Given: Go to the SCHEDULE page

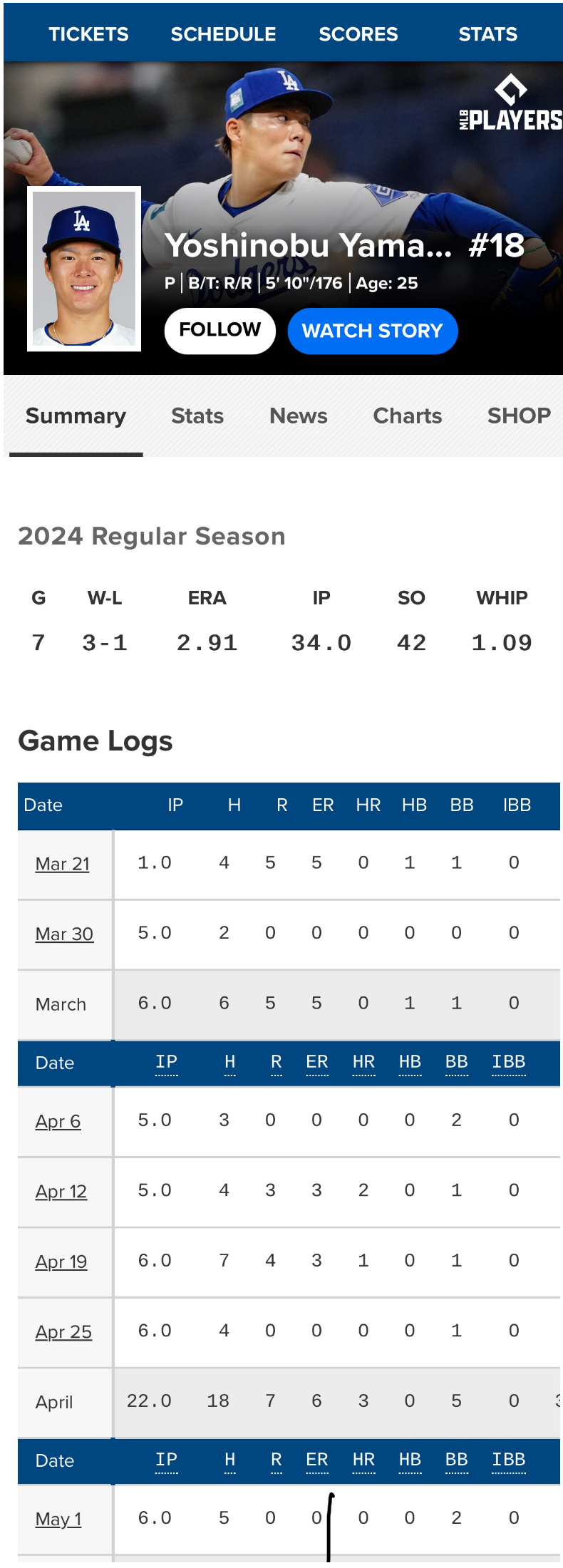Looking at the screenshot, I should [x=223, y=34].
